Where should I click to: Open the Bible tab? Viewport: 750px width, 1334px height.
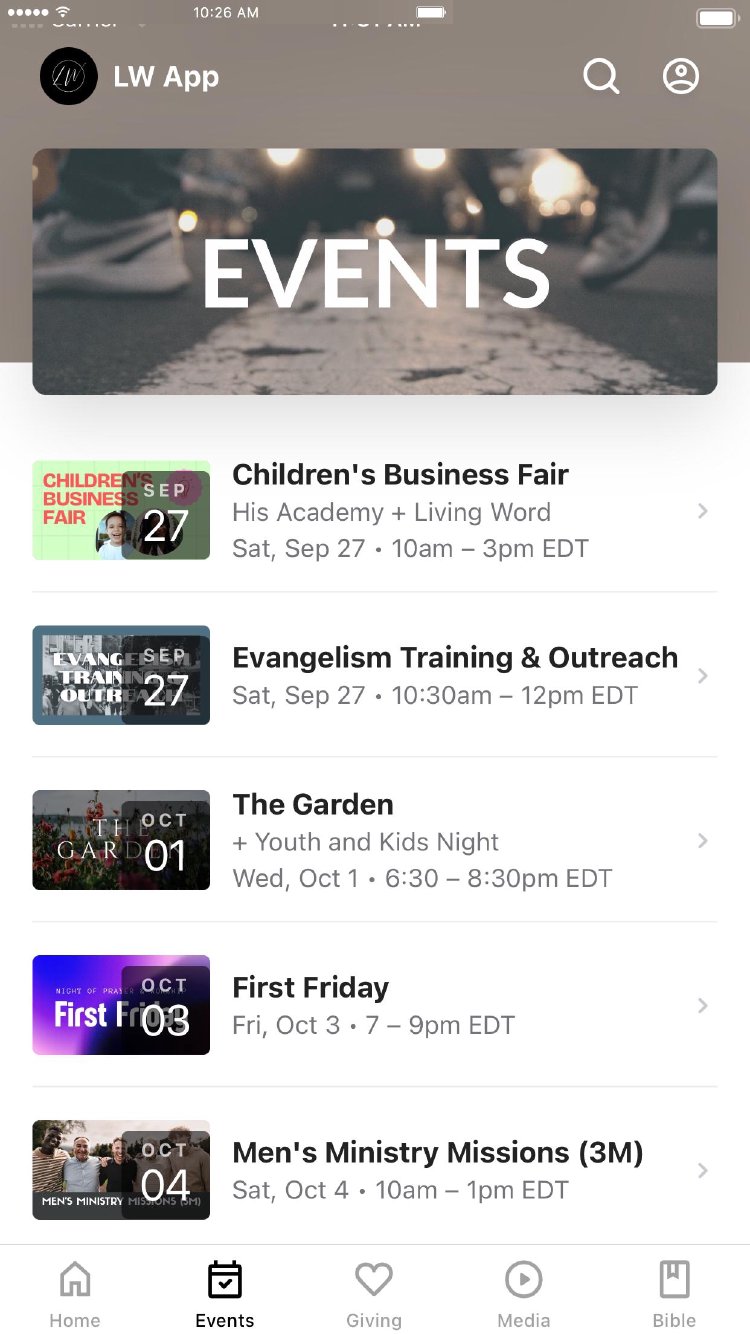674,1293
